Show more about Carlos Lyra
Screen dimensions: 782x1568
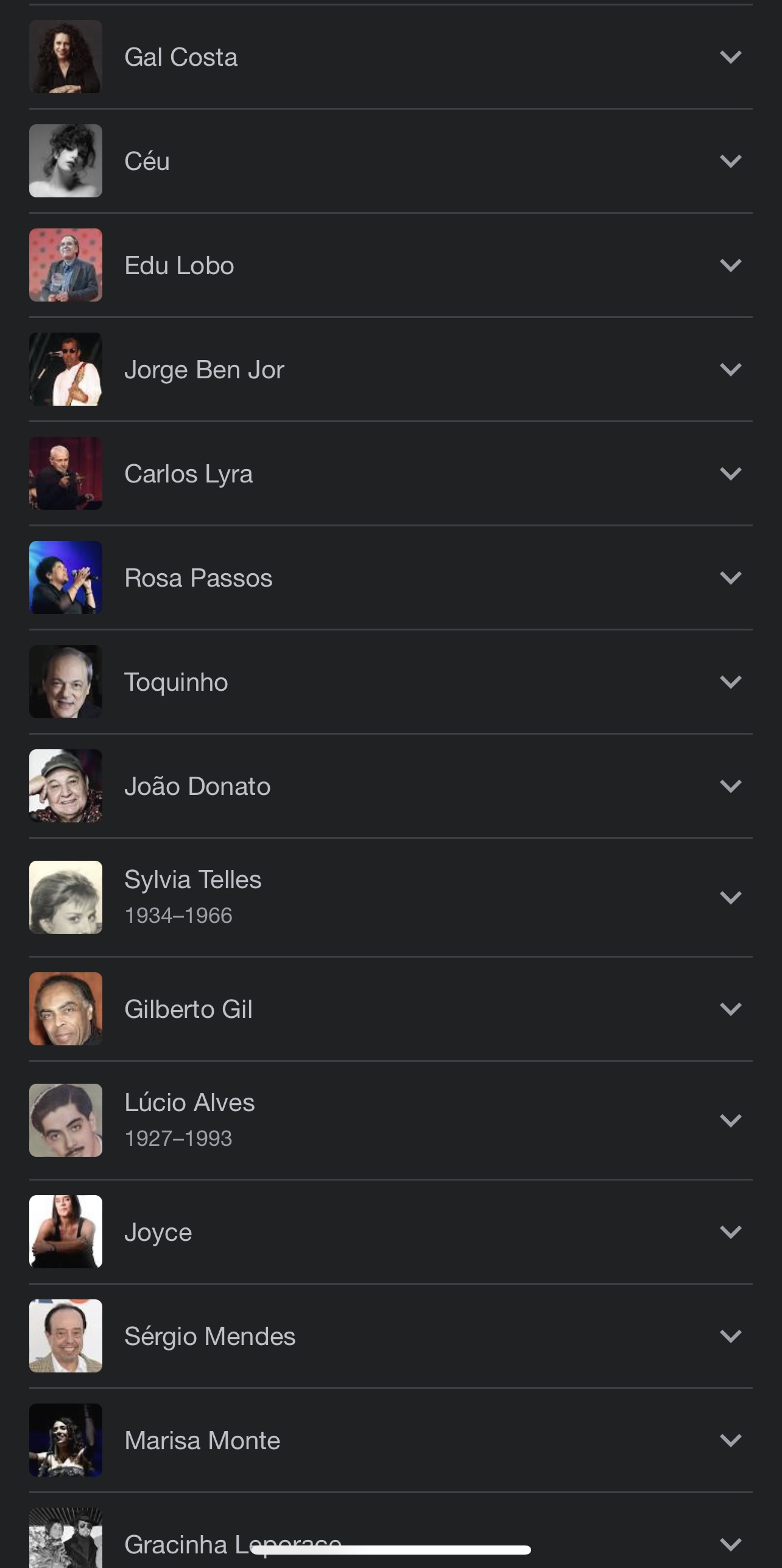[730, 474]
